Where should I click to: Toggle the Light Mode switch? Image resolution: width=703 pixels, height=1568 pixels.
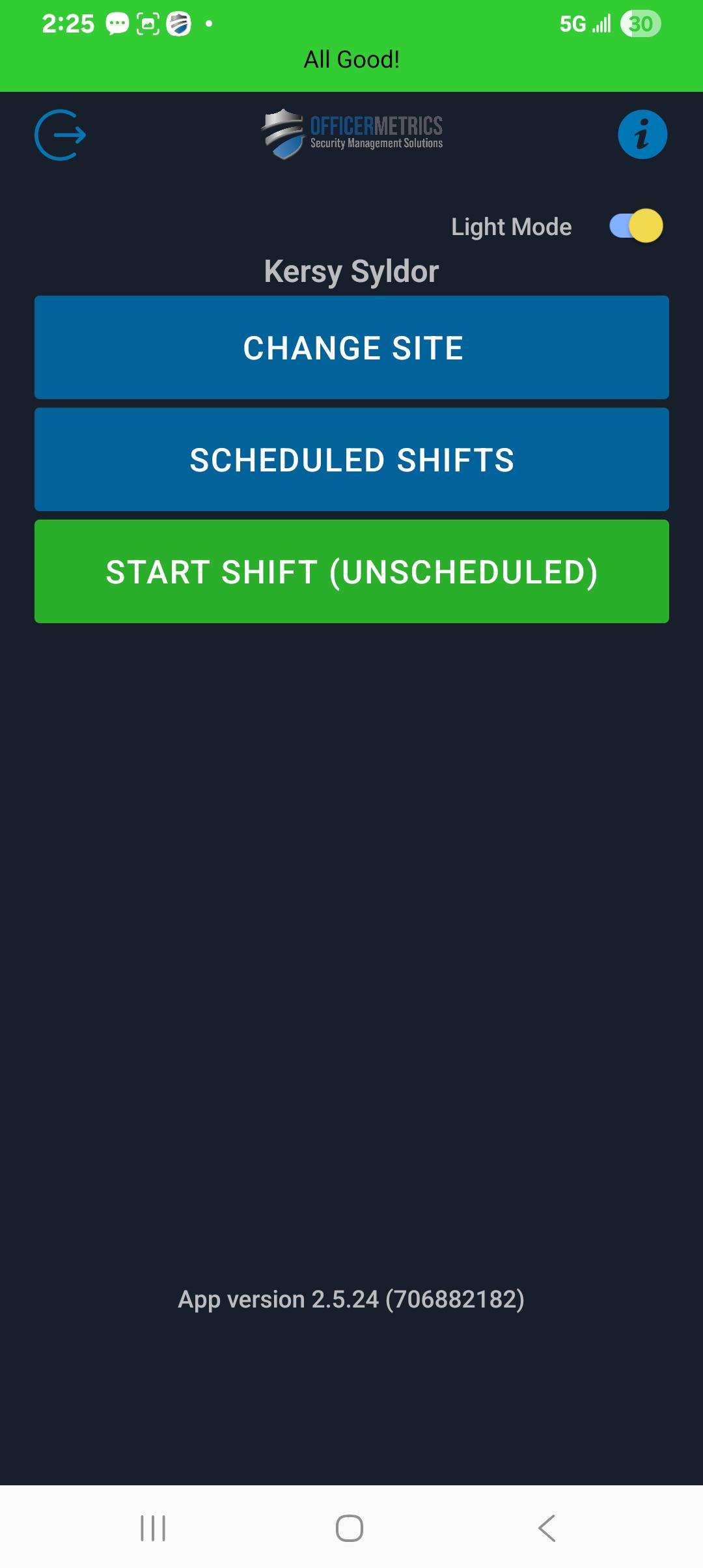click(635, 226)
